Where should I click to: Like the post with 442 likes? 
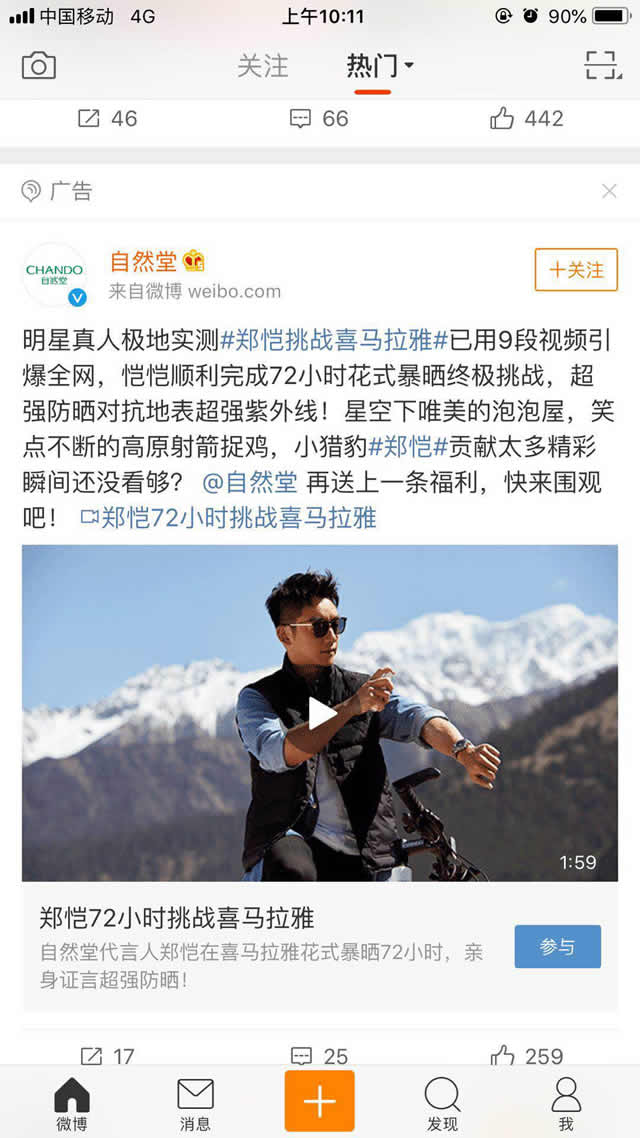pyautogui.click(x=527, y=118)
